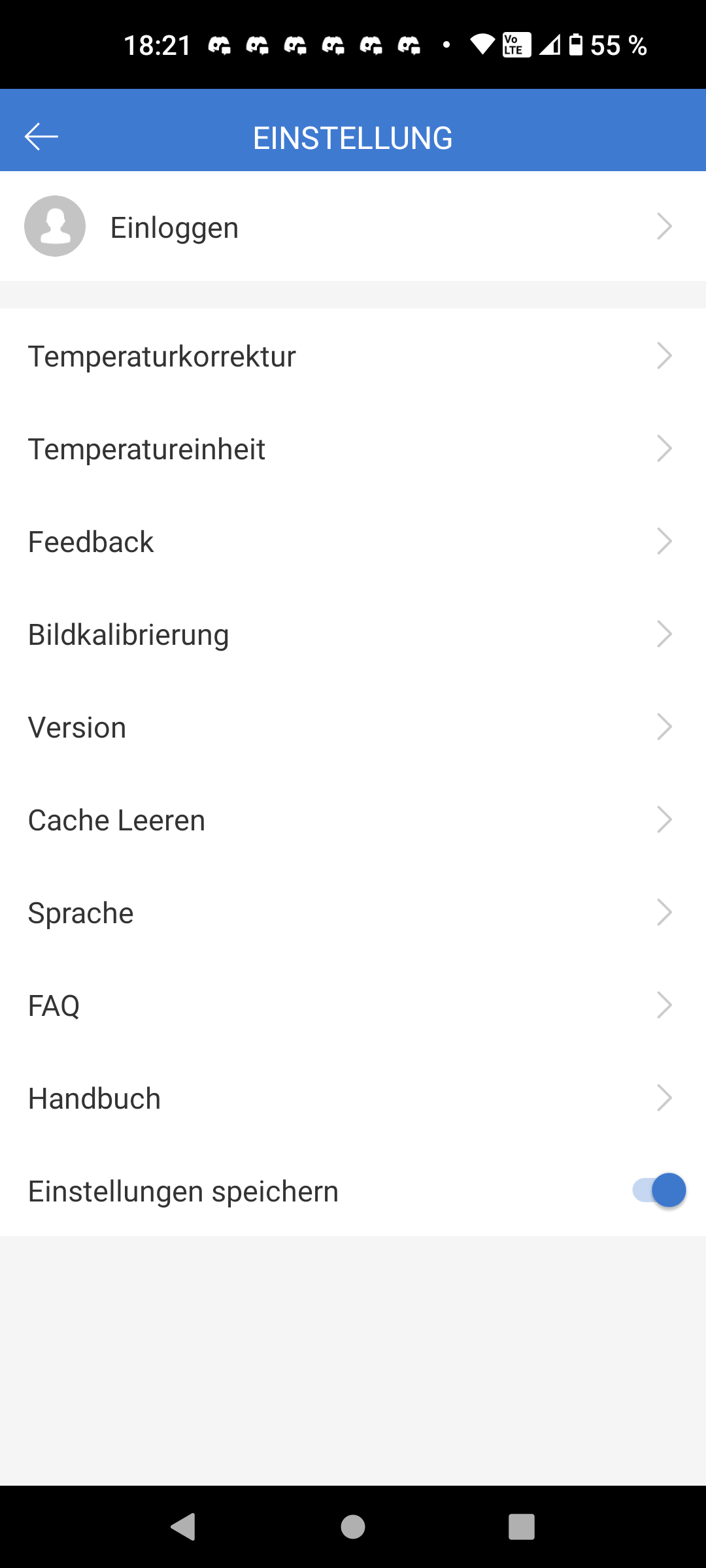Open Sprache language settings

tap(353, 913)
